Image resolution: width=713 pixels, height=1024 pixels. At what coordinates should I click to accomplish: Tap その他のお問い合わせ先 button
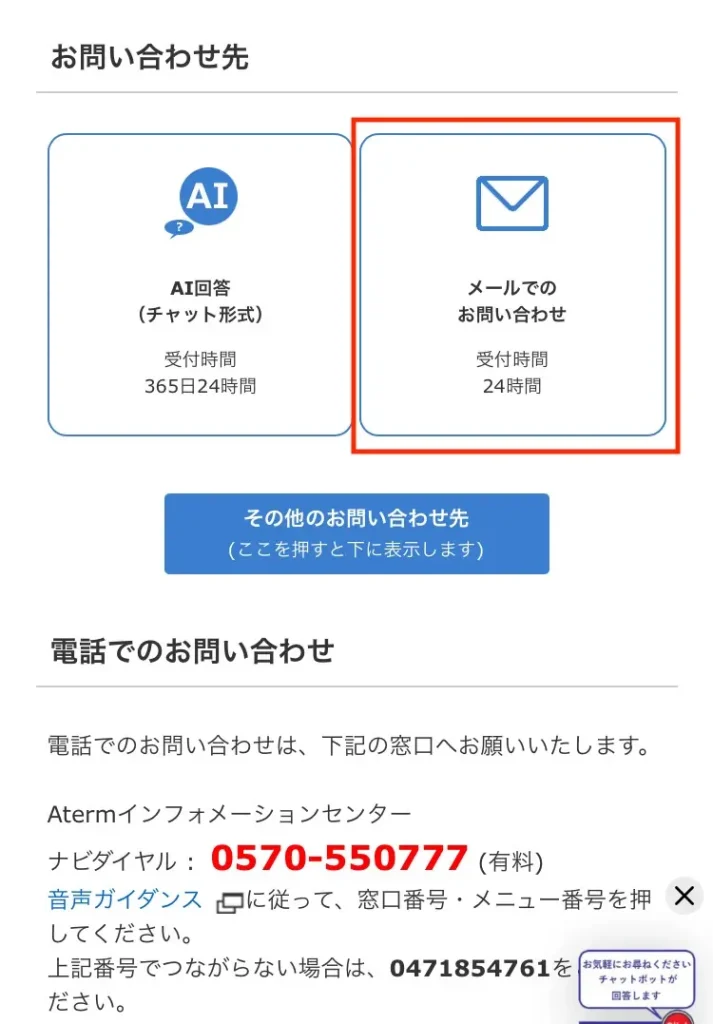coord(356,533)
